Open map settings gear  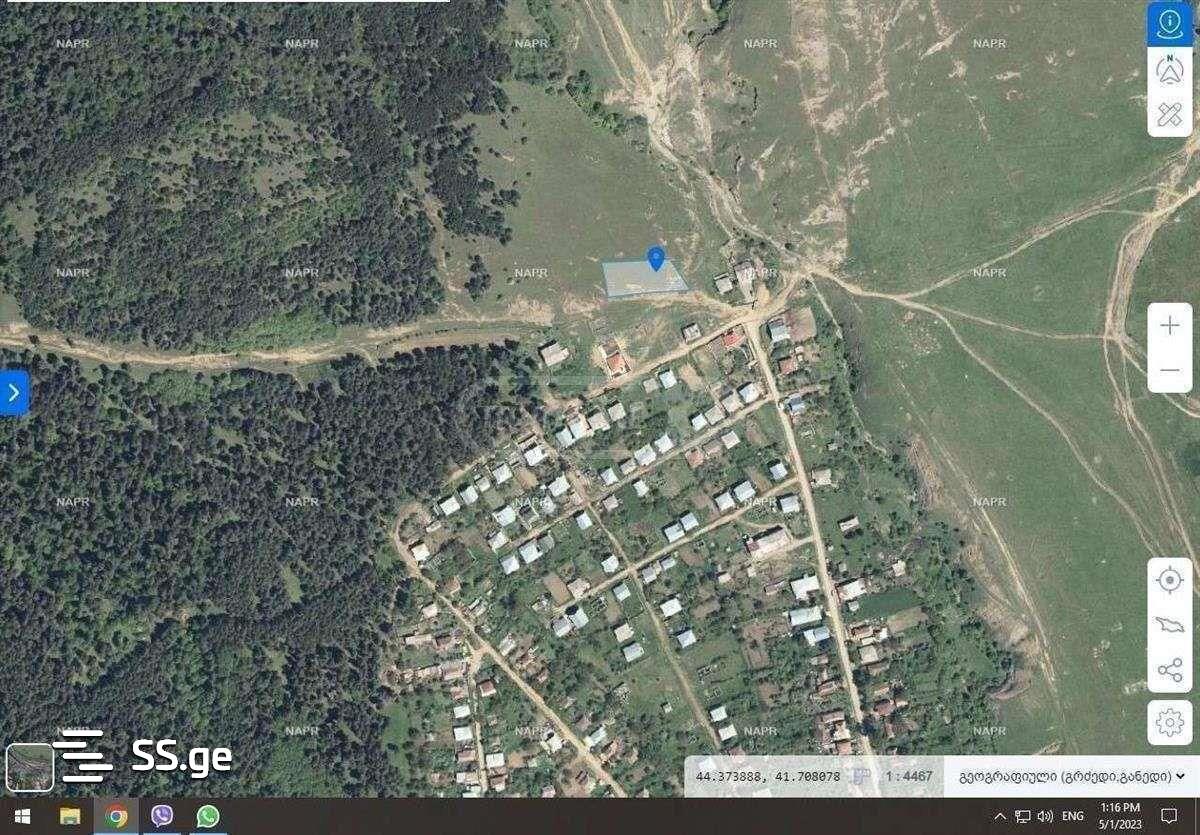coord(1169,721)
